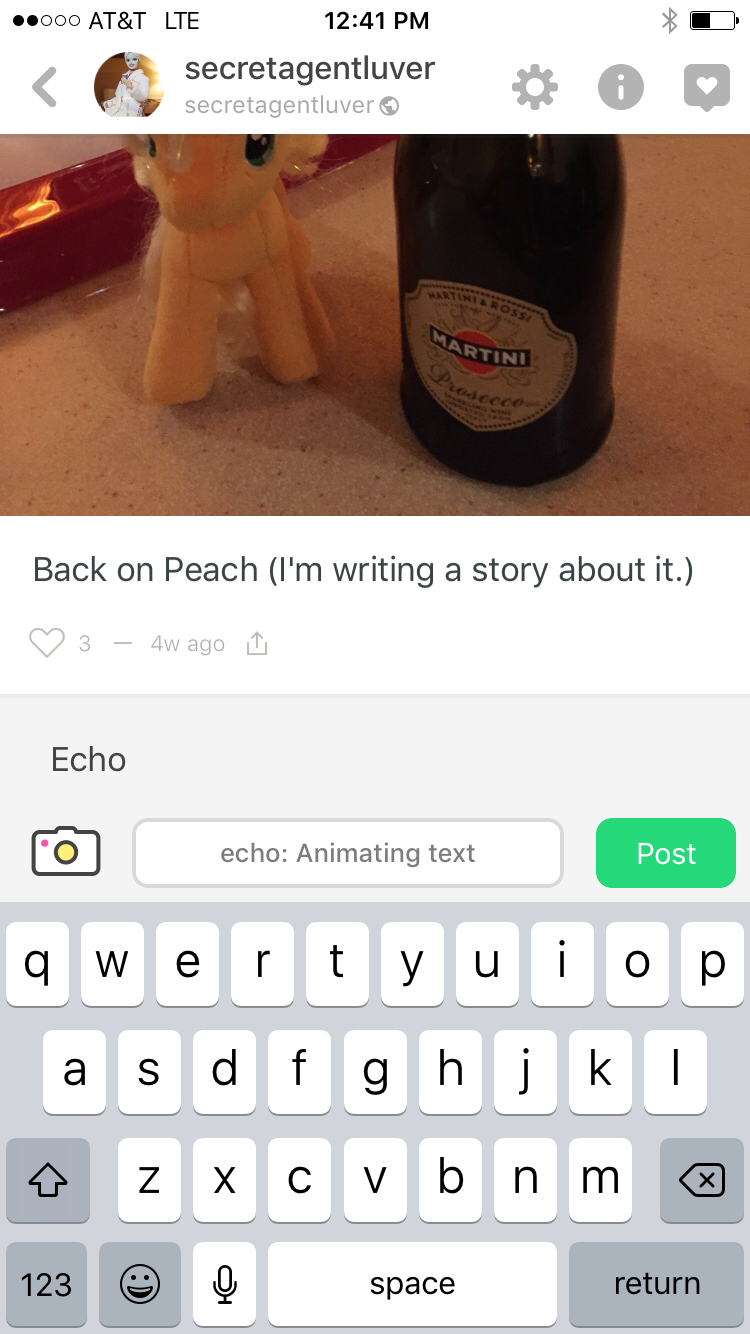Open the settings gear
750x1334 pixels.
(x=535, y=88)
